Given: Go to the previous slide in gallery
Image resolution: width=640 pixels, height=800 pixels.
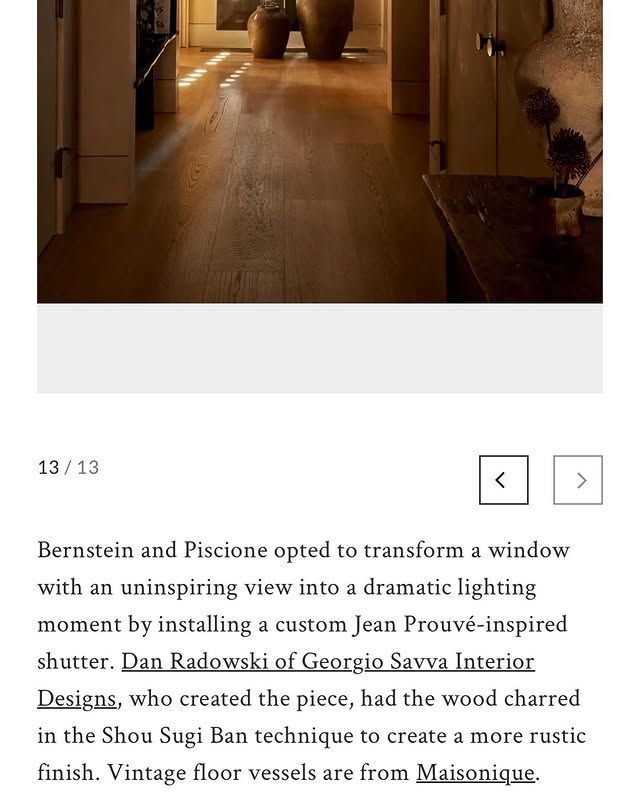Looking at the screenshot, I should (x=503, y=480).
